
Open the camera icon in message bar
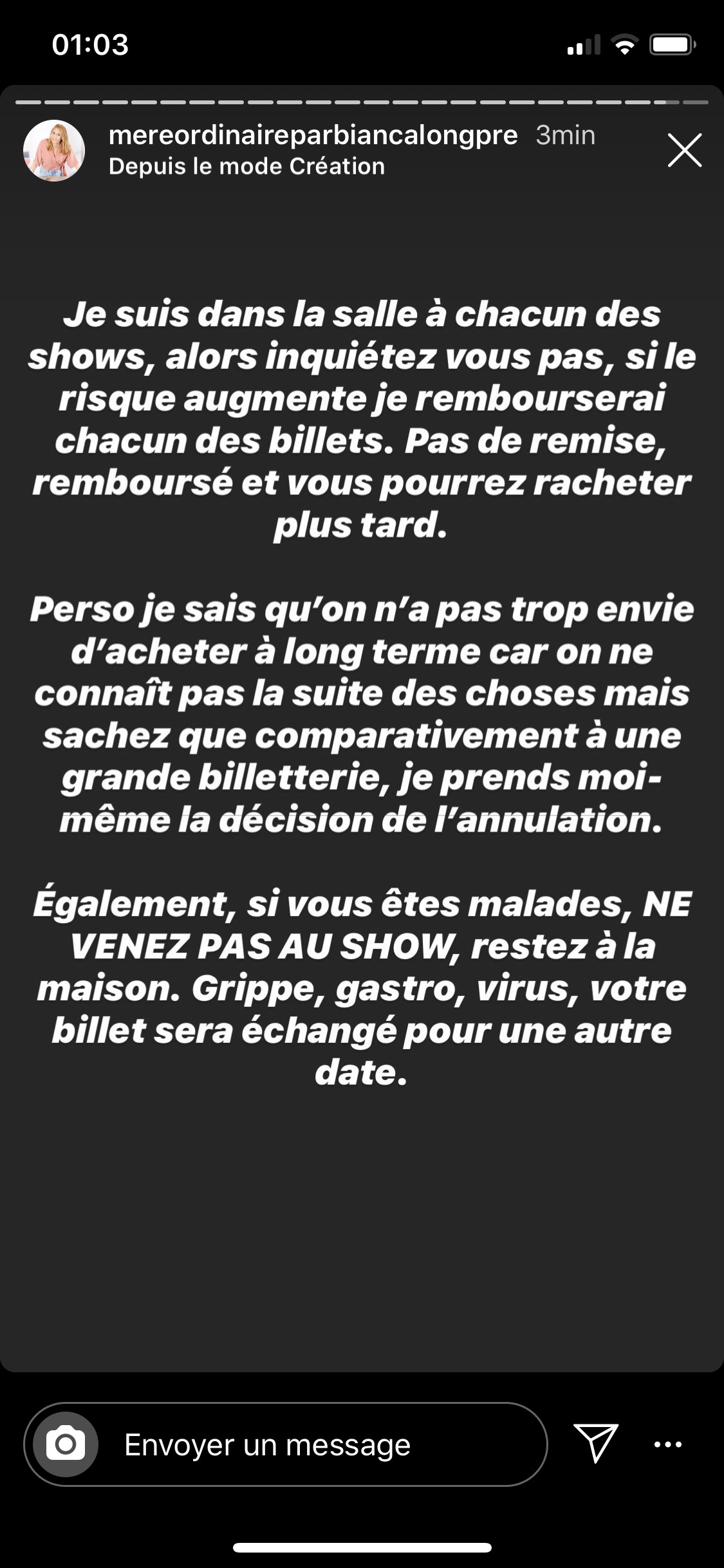66,1444
